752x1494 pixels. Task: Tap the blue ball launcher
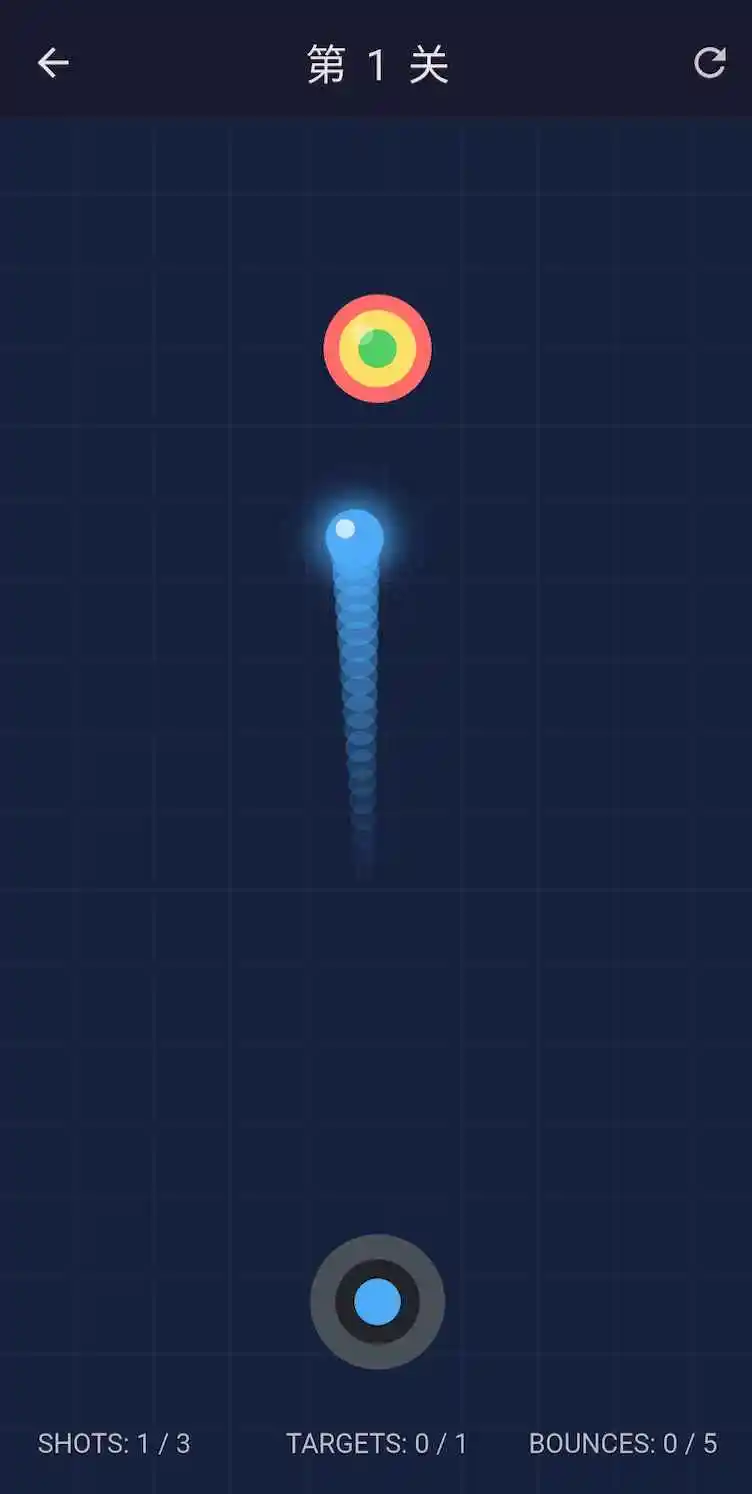(377, 1301)
